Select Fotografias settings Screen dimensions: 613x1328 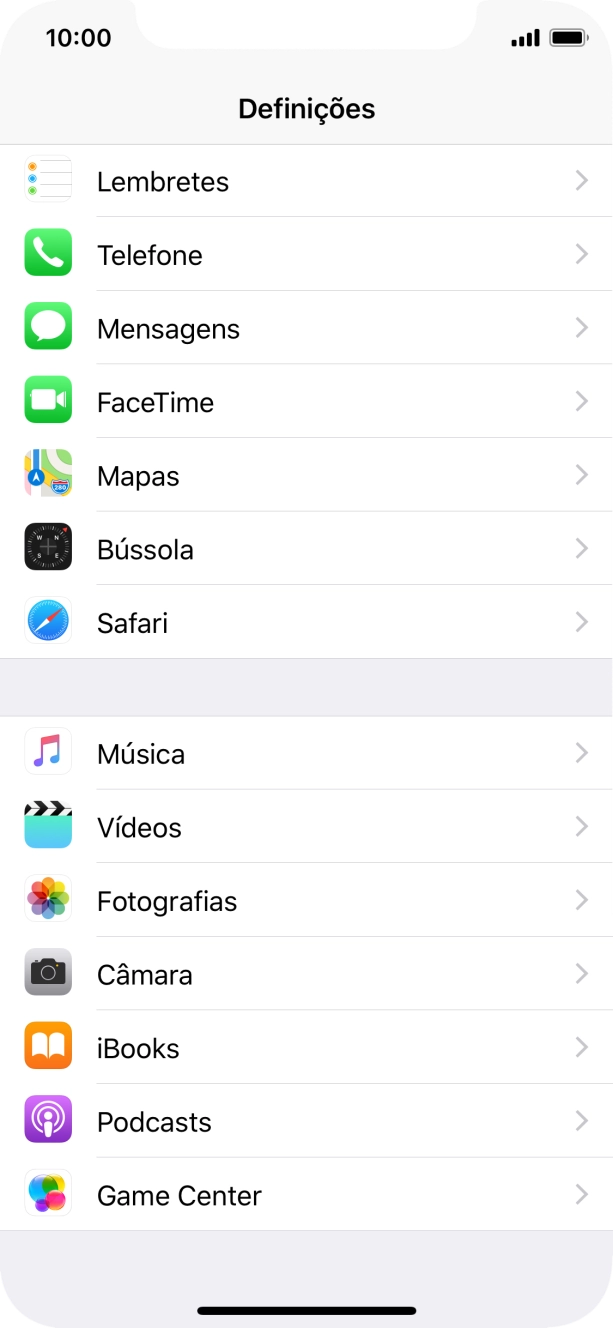pyautogui.click(x=306, y=901)
